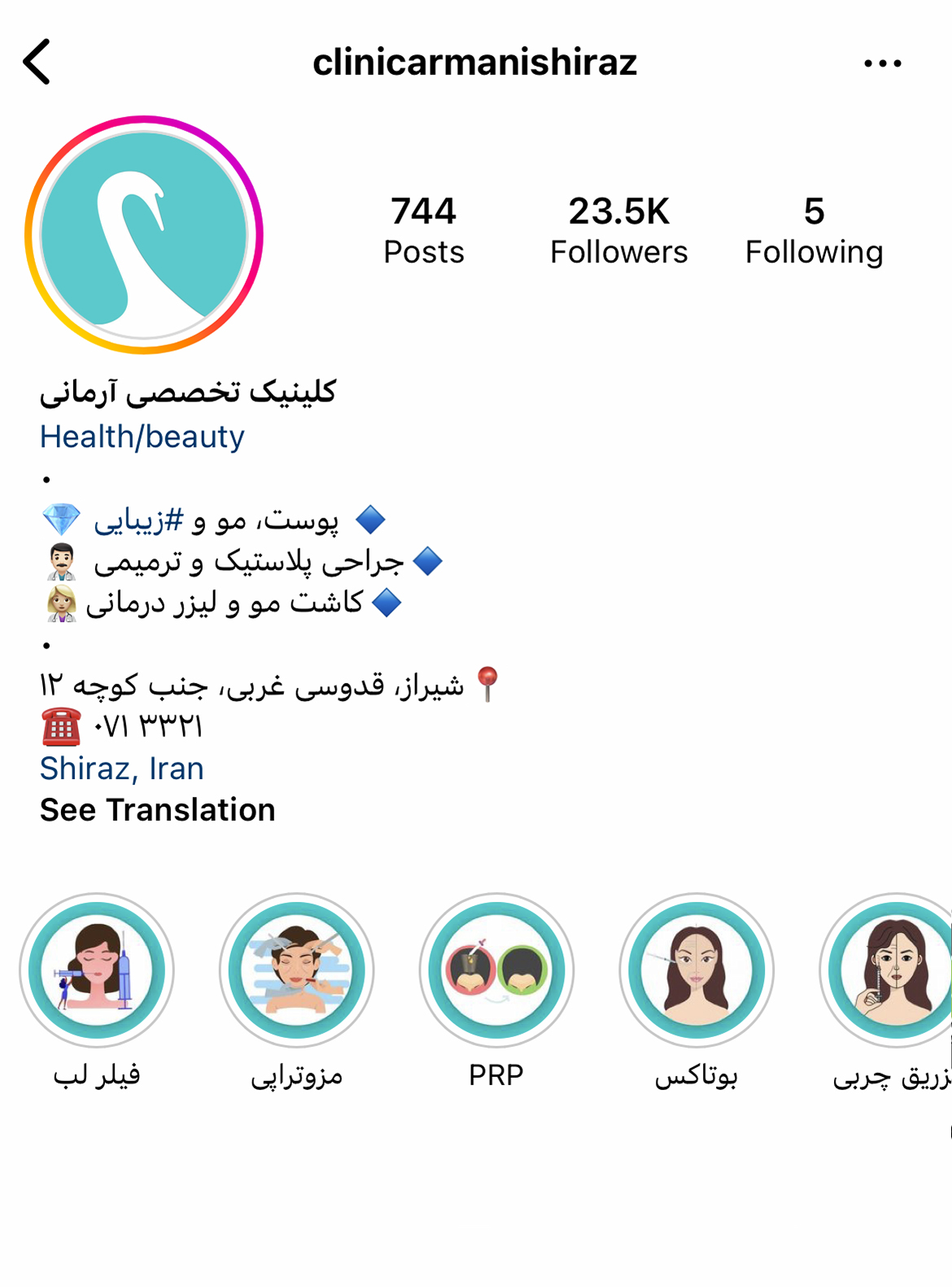952x1287 pixels.
Task: View the profile picture story
Action: tap(144, 235)
